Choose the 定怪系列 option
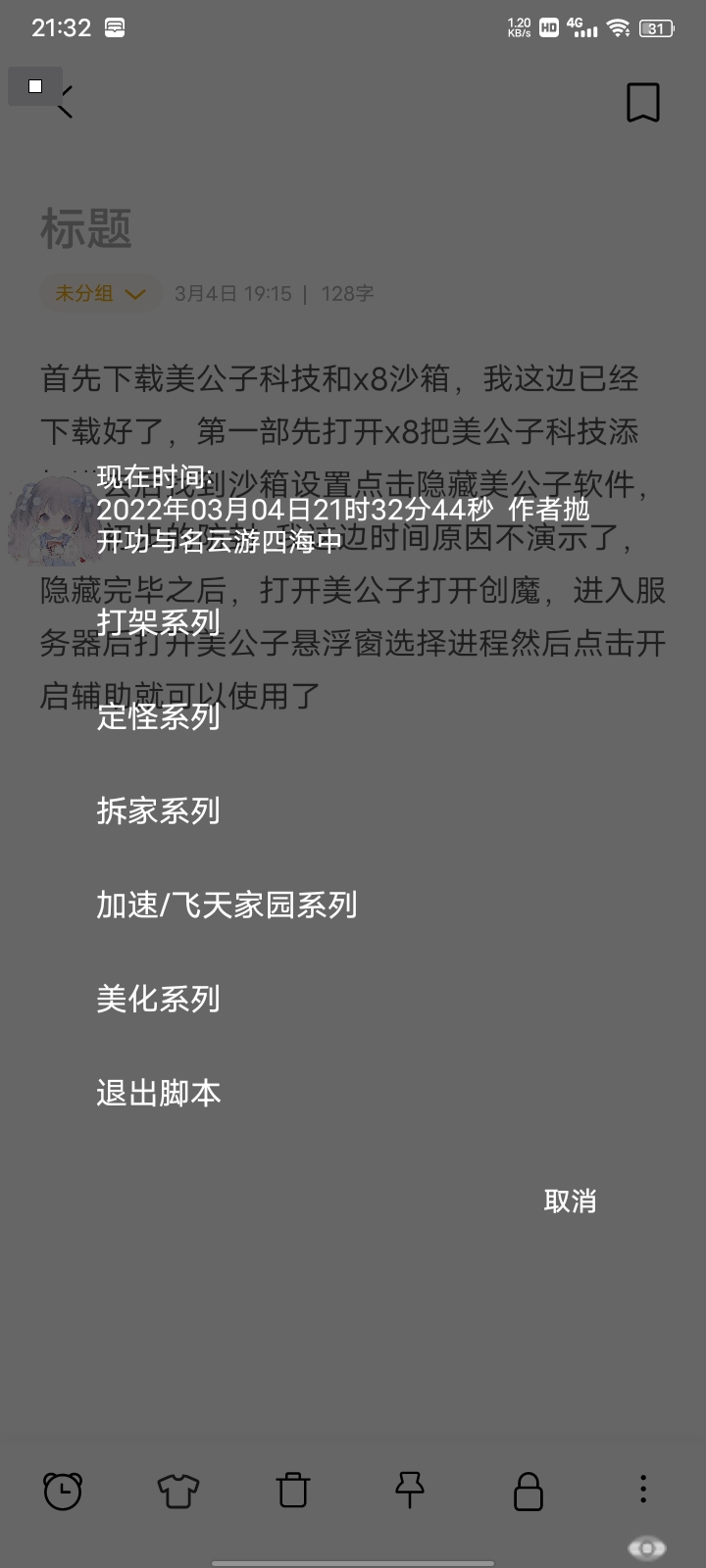 (x=158, y=716)
